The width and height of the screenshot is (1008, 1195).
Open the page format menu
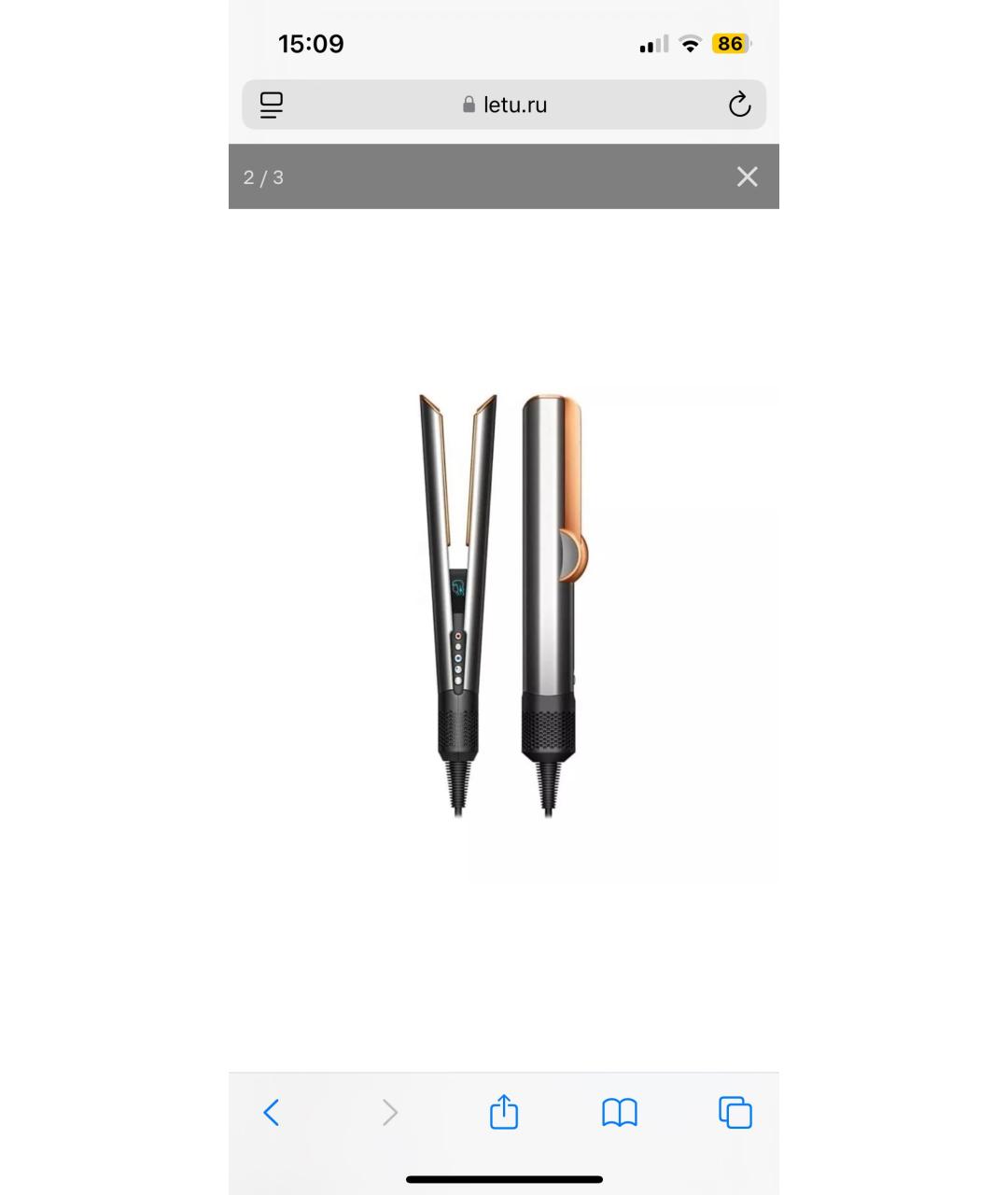pyautogui.click(x=271, y=105)
